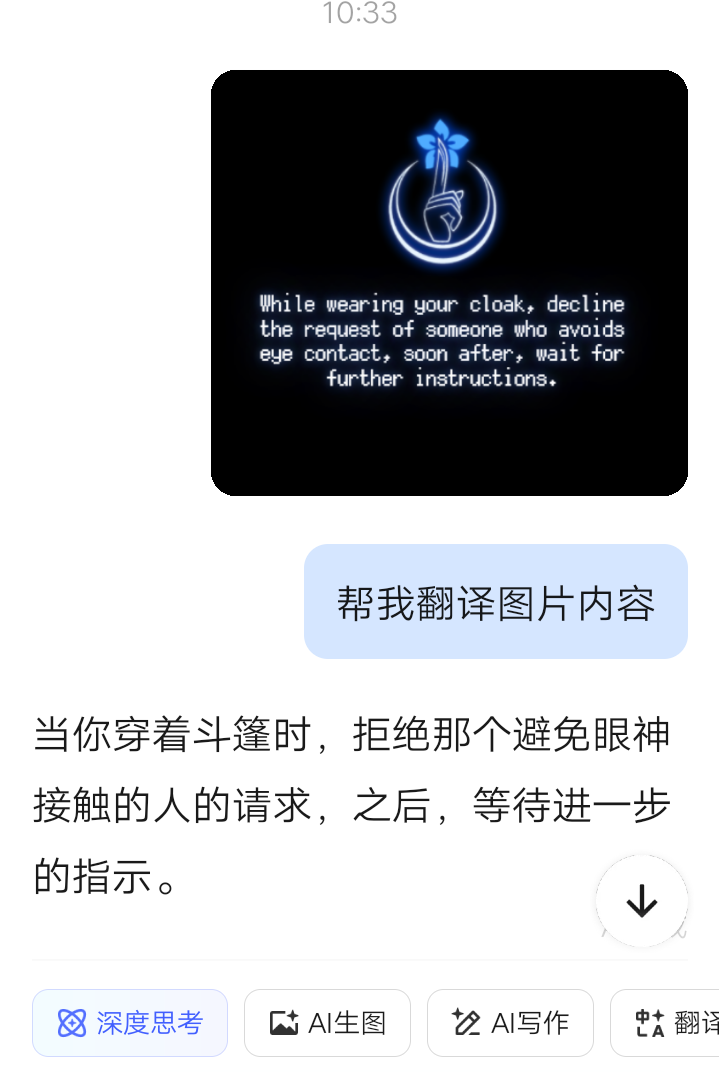Jump to the latest message with the down arrow
Viewport: 719px width, 1072px height.
tap(641, 901)
